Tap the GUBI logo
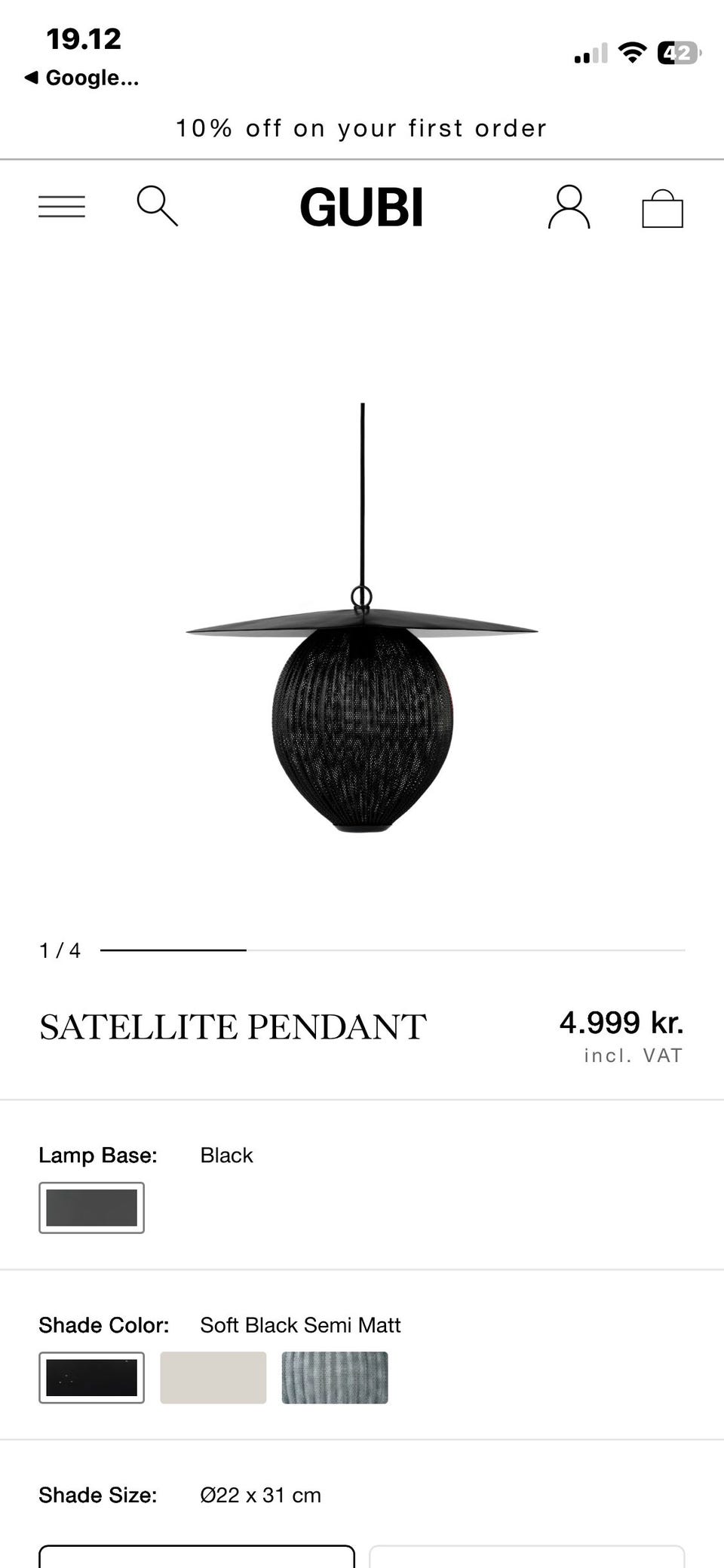Viewport: 724px width, 1568px height. (x=362, y=207)
